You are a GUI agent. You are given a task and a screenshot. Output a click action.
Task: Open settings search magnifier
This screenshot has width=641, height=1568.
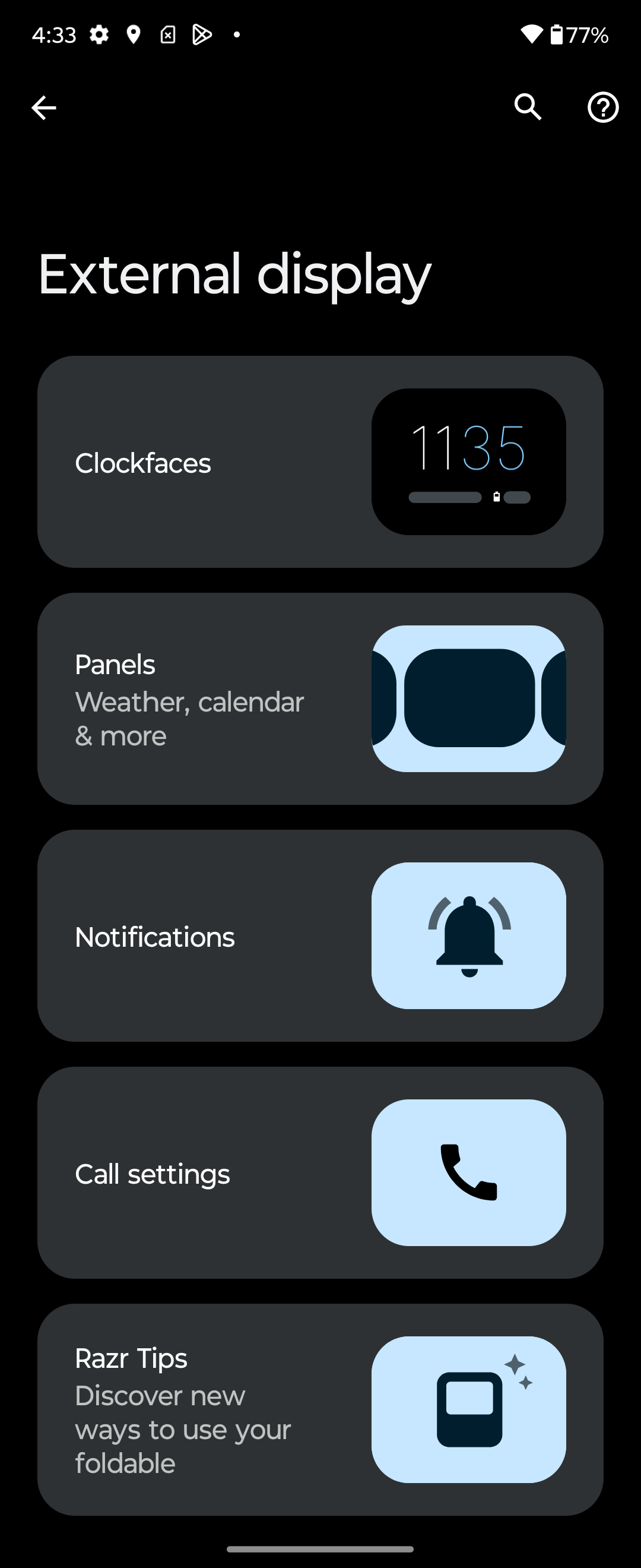[528, 108]
